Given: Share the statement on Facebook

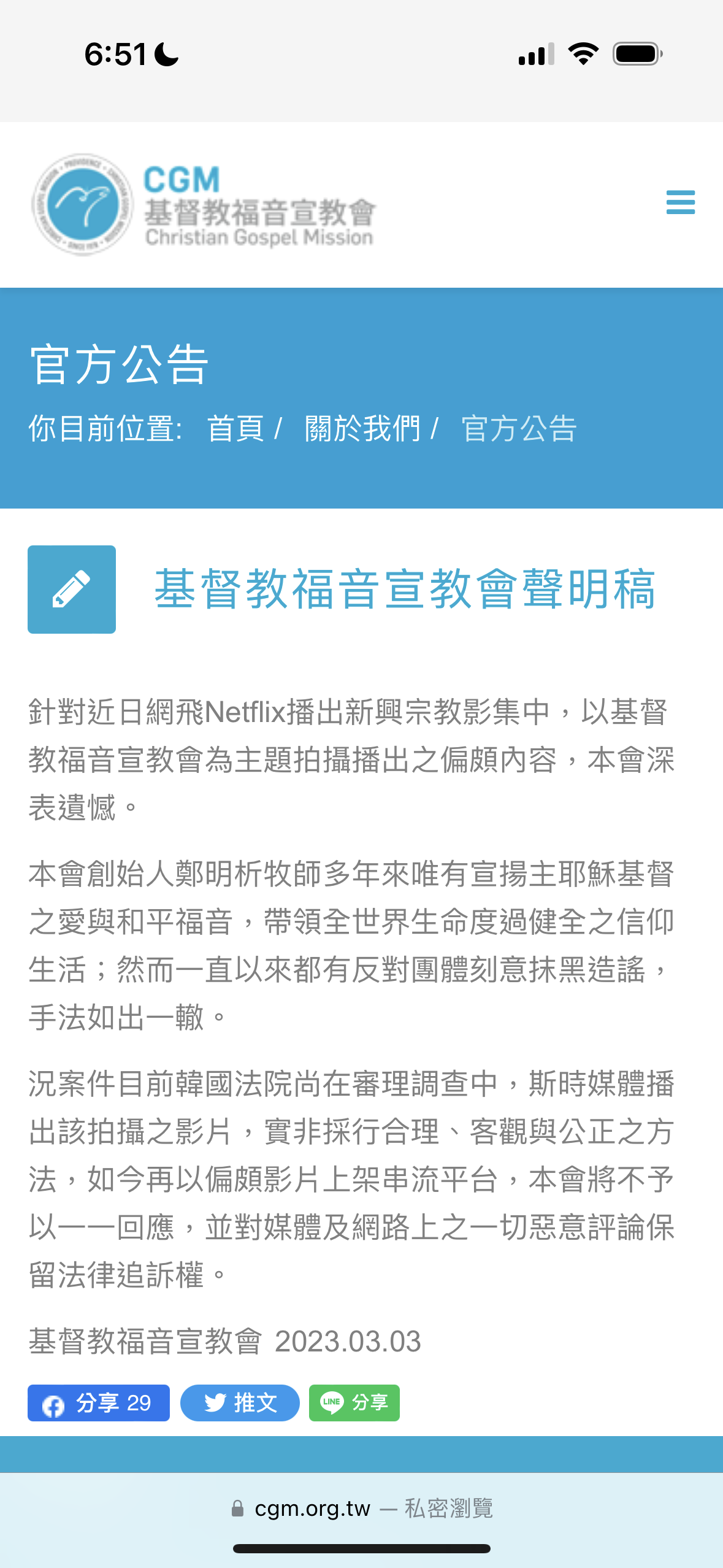Looking at the screenshot, I should 99,1402.
